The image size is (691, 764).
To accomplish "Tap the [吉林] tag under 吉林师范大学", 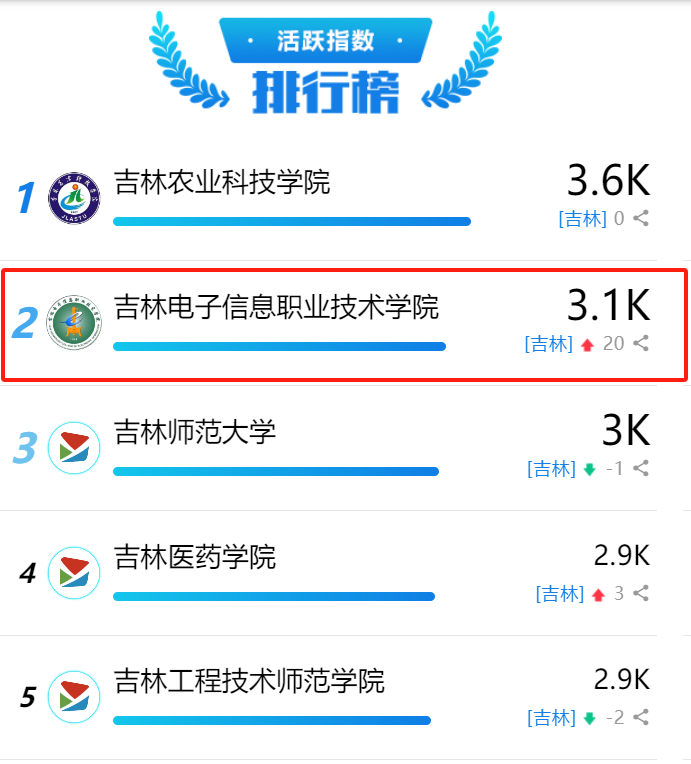I will (551, 468).
